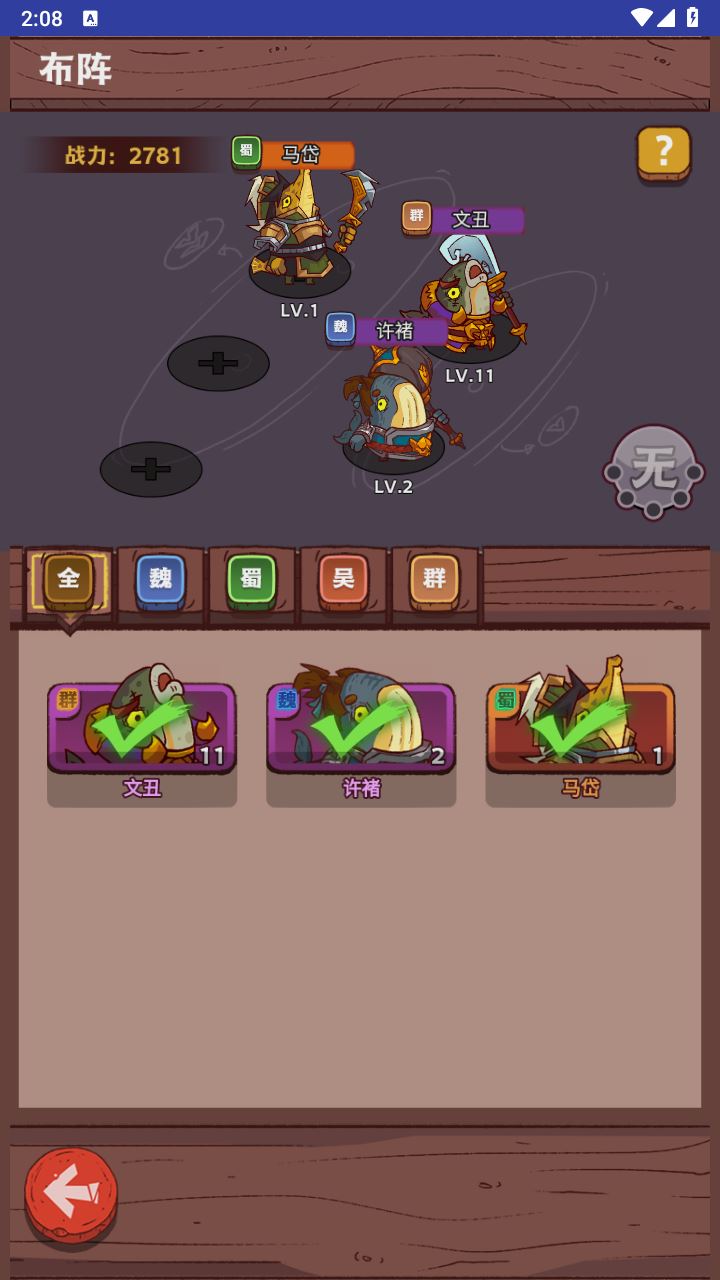Tap the upper empty plus formation slot

pyautogui.click(x=218, y=363)
